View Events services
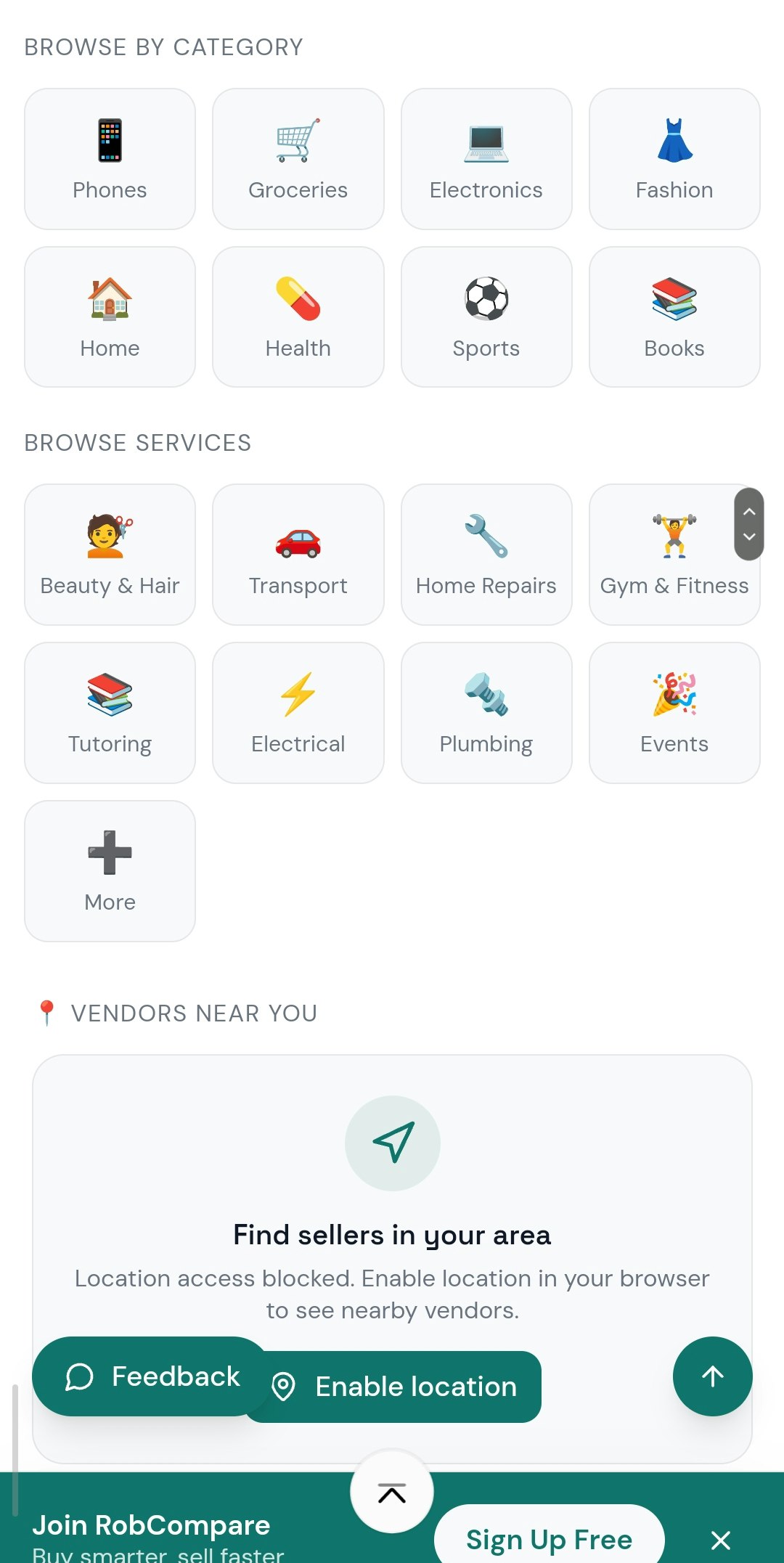784x1563 pixels. (674, 713)
